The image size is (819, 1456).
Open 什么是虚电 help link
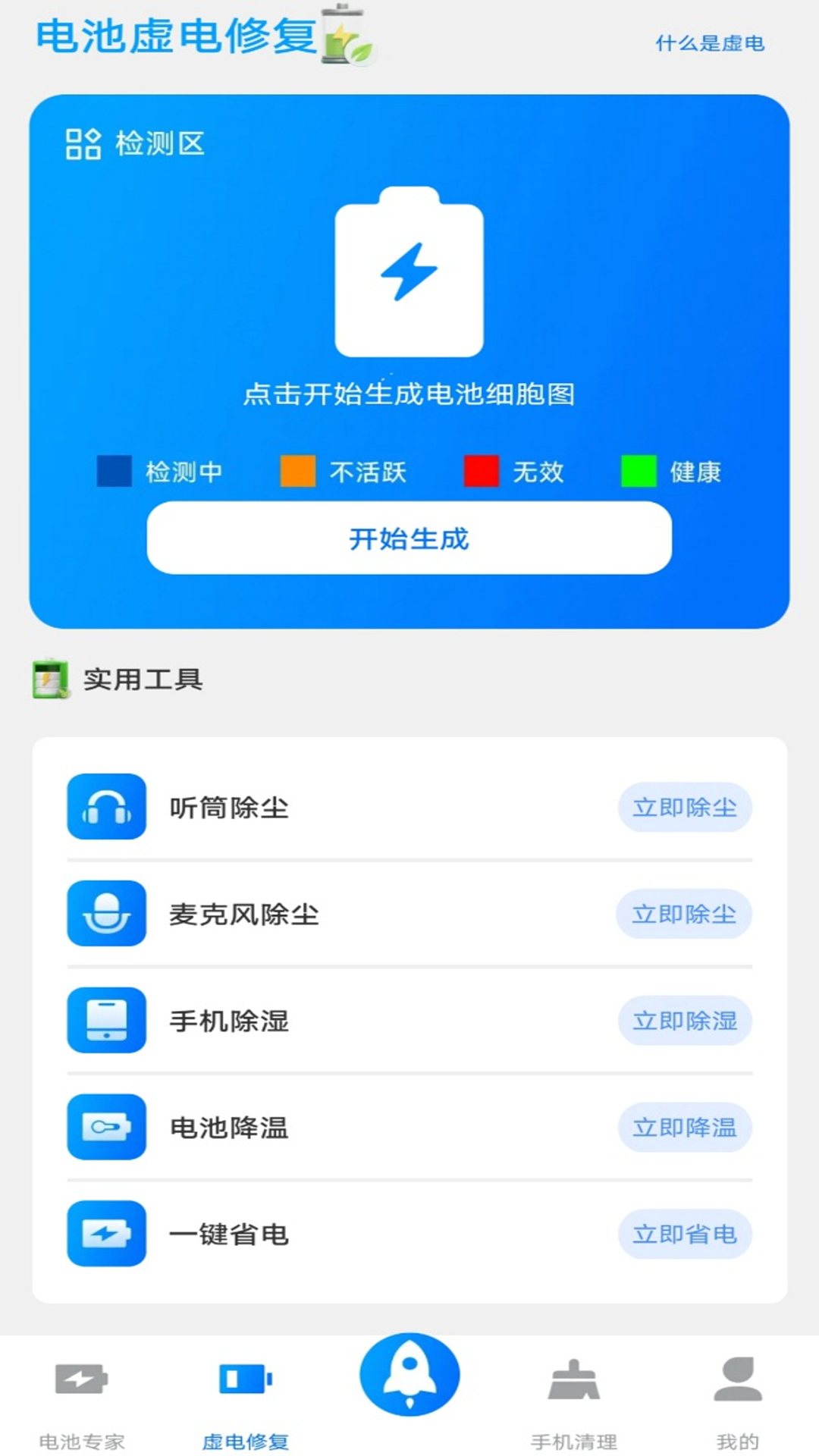pyautogui.click(x=710, y=45)
